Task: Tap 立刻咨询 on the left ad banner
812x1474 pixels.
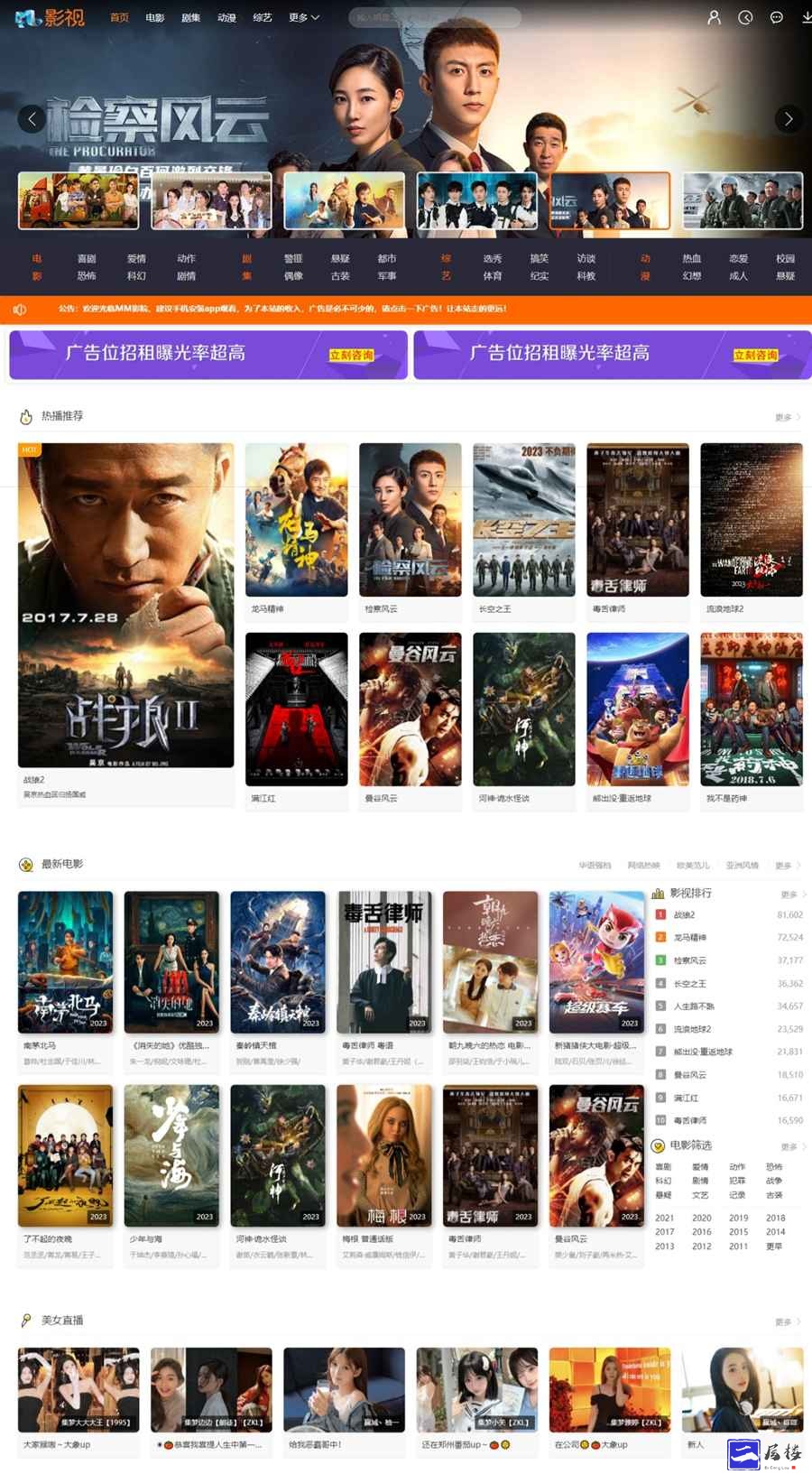Action: pos(351,355)
